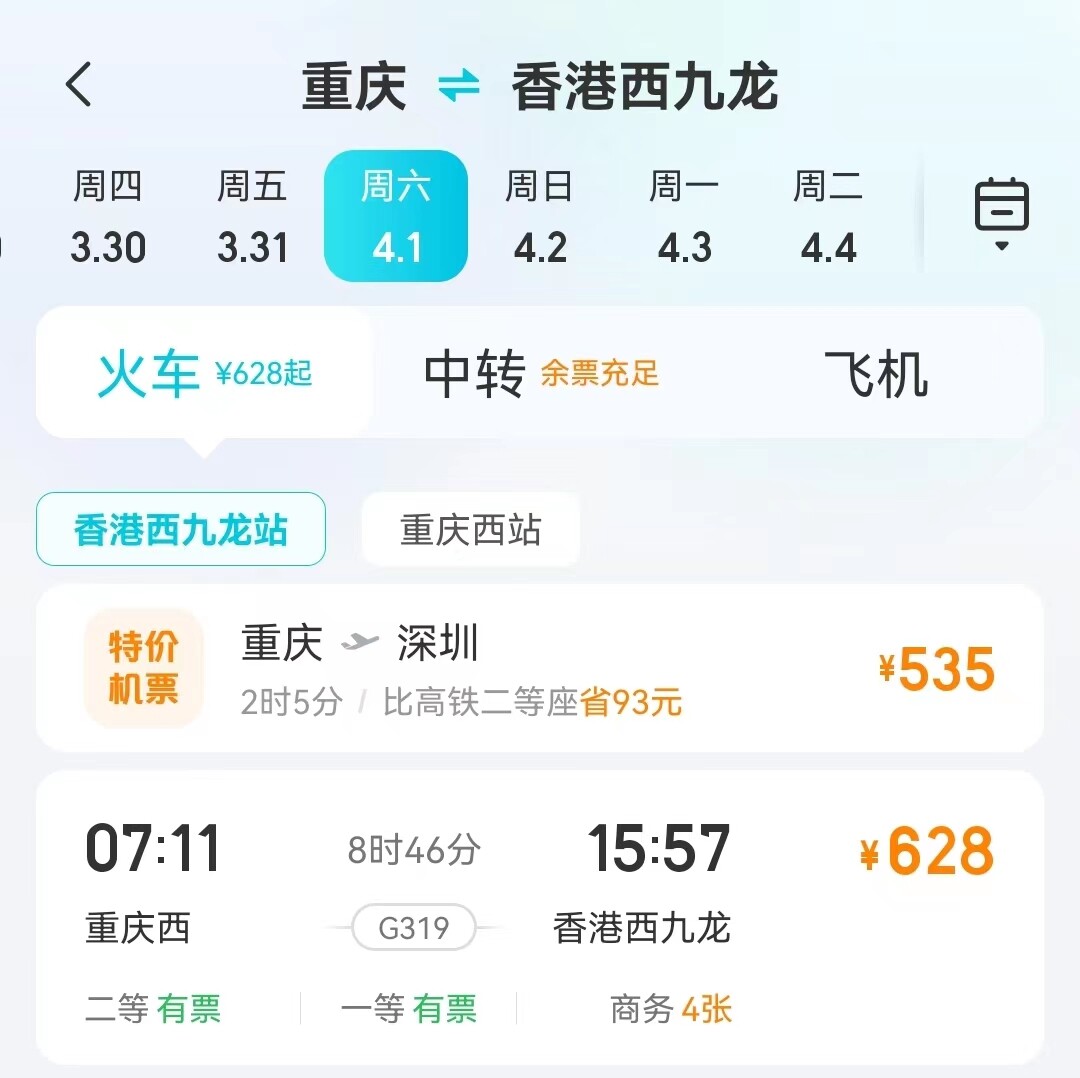Select the 火车 train tab

click(x=204, y=374)
